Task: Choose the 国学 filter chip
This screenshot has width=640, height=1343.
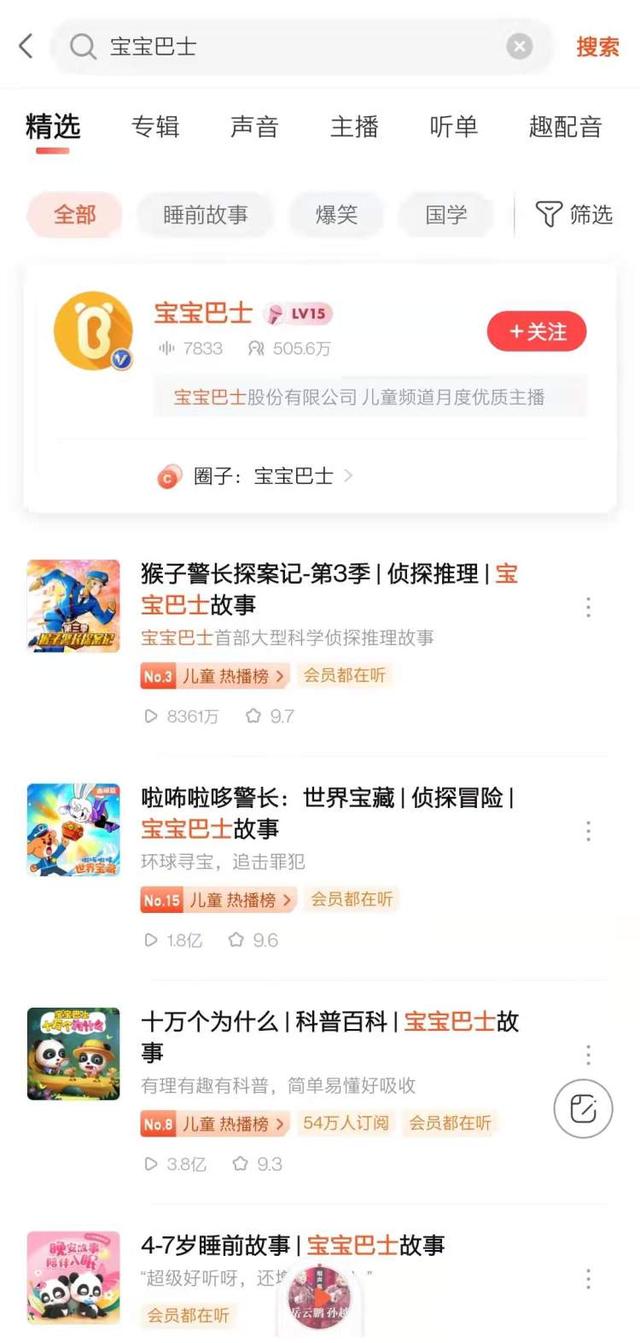Action: pyautogui.click(x=446, y=214)
